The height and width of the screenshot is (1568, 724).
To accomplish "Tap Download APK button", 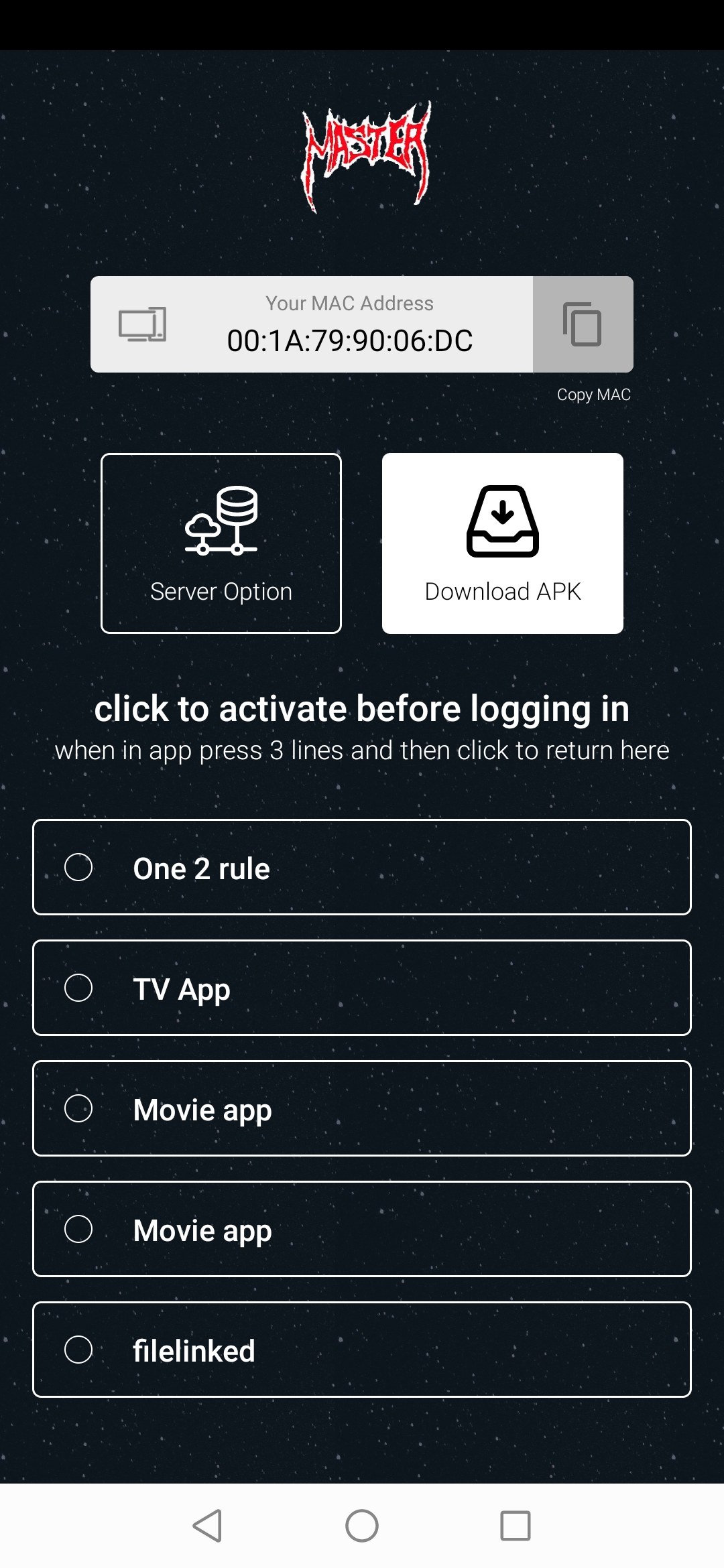I will point(503,543).
